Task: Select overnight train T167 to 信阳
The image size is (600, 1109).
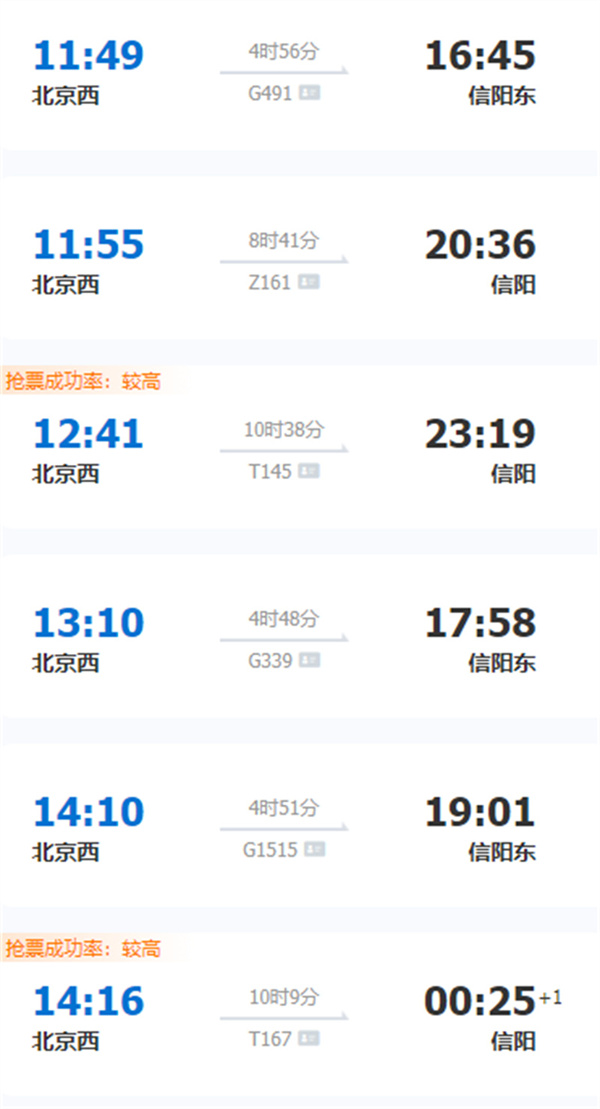Action: [x=283, y=1018]
